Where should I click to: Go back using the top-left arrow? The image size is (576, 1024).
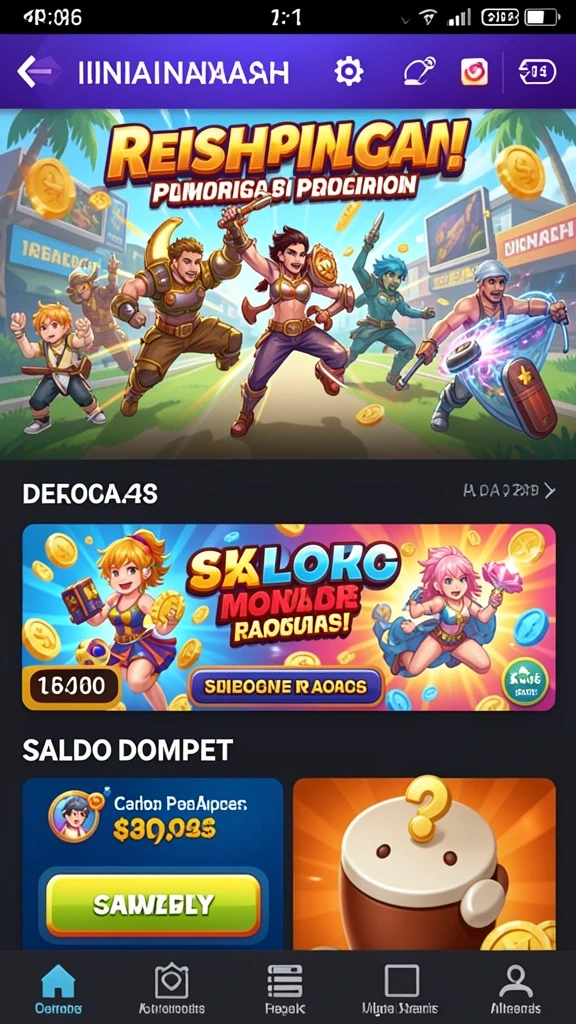(36, 71)
